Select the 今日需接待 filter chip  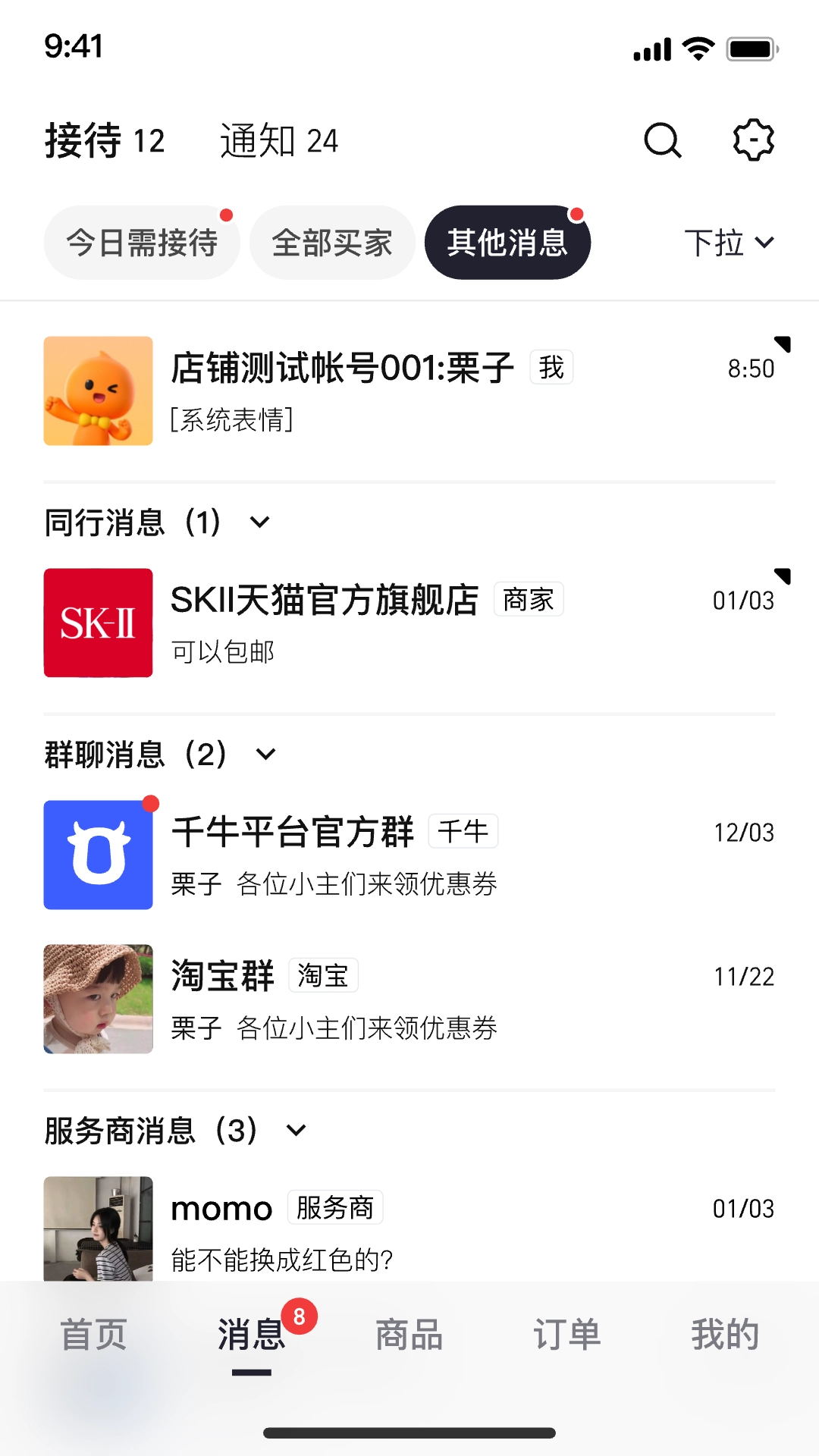coord(142,243)
